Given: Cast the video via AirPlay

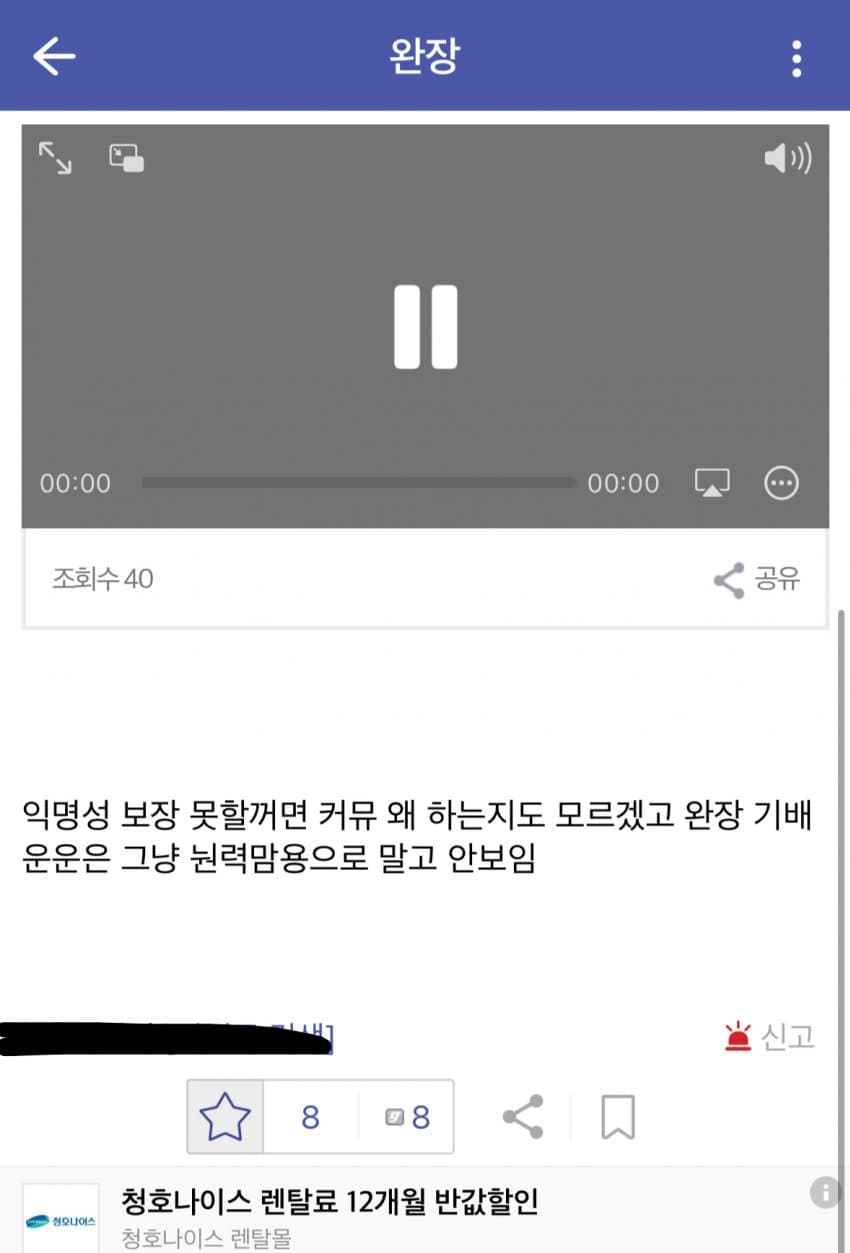Looking at the screenshot, I should click(x=712, y=483).
